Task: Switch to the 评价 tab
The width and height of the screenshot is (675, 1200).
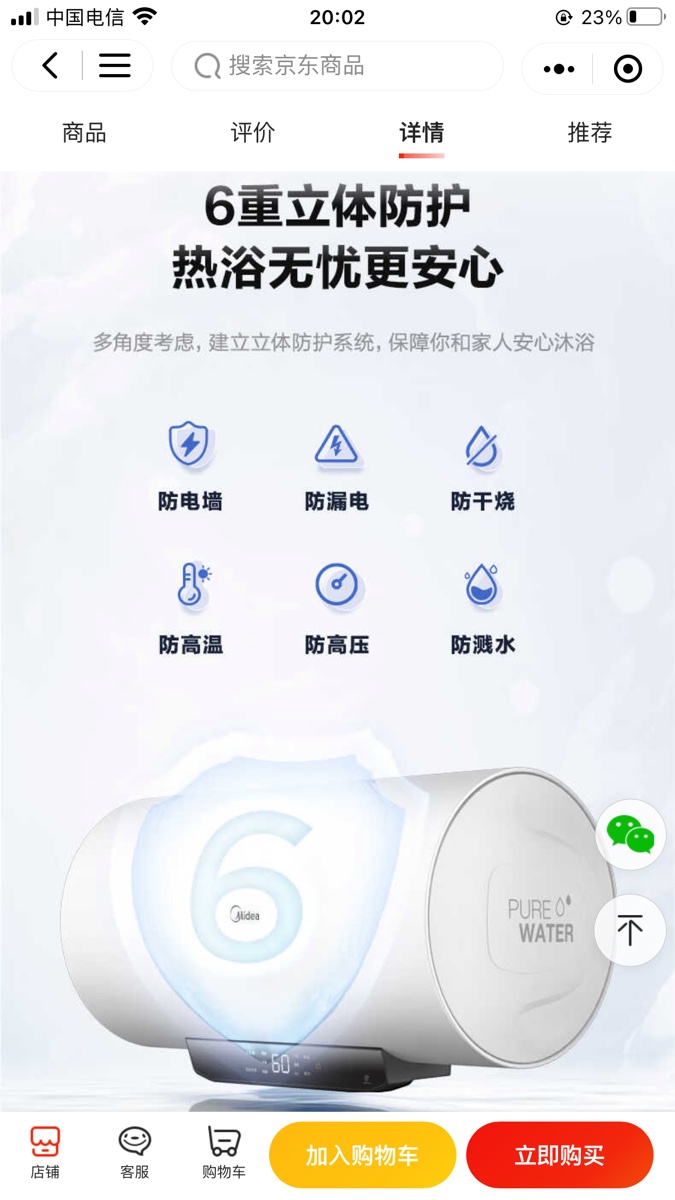Action: point(252,133)
